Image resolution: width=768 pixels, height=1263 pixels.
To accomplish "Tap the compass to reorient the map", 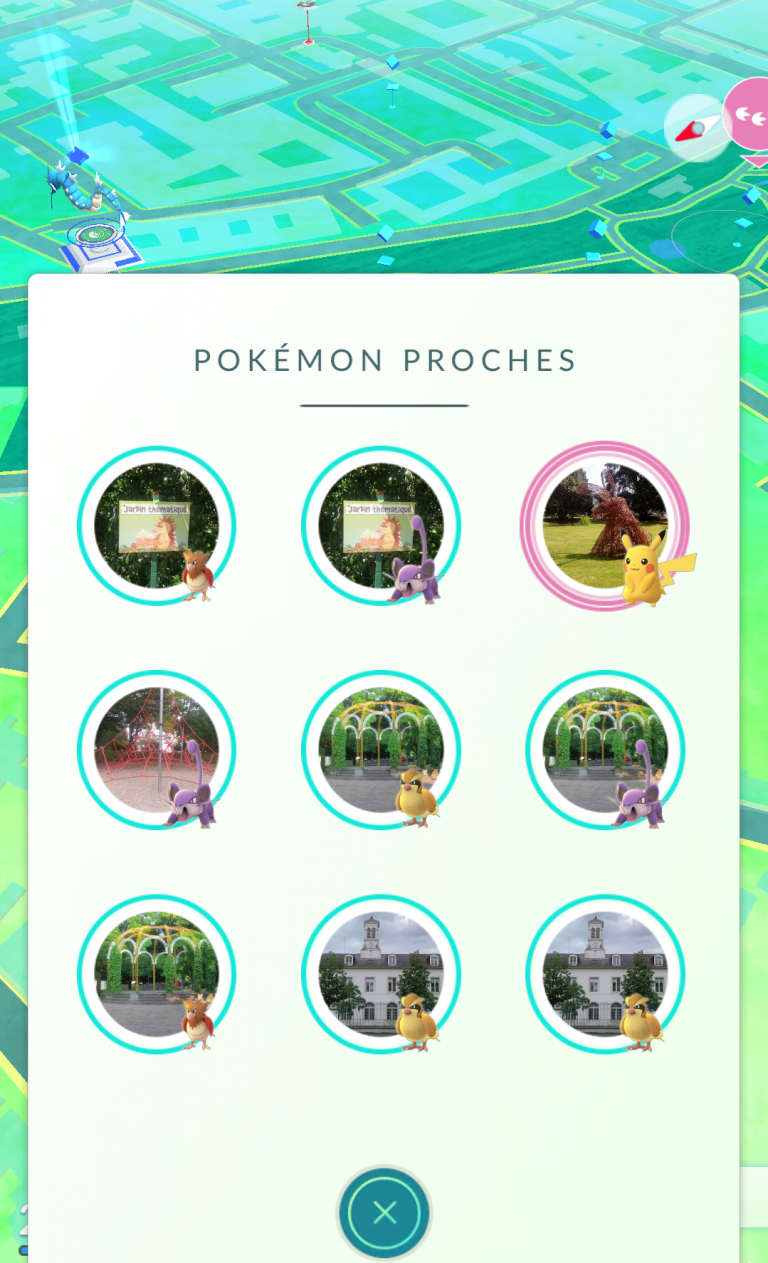I will pyautogui.click(x=698, y=128).
